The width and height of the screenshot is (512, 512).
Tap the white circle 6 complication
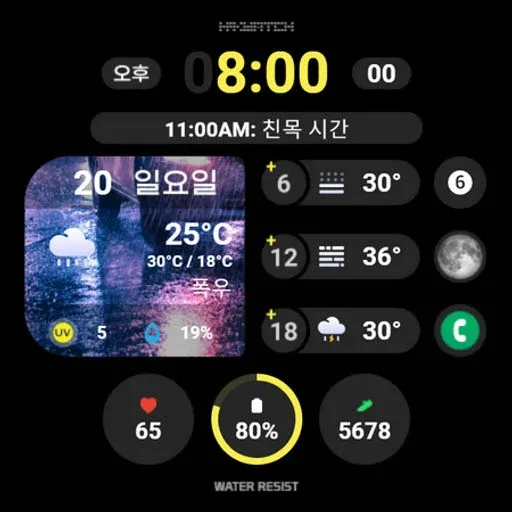click(460, 182)
